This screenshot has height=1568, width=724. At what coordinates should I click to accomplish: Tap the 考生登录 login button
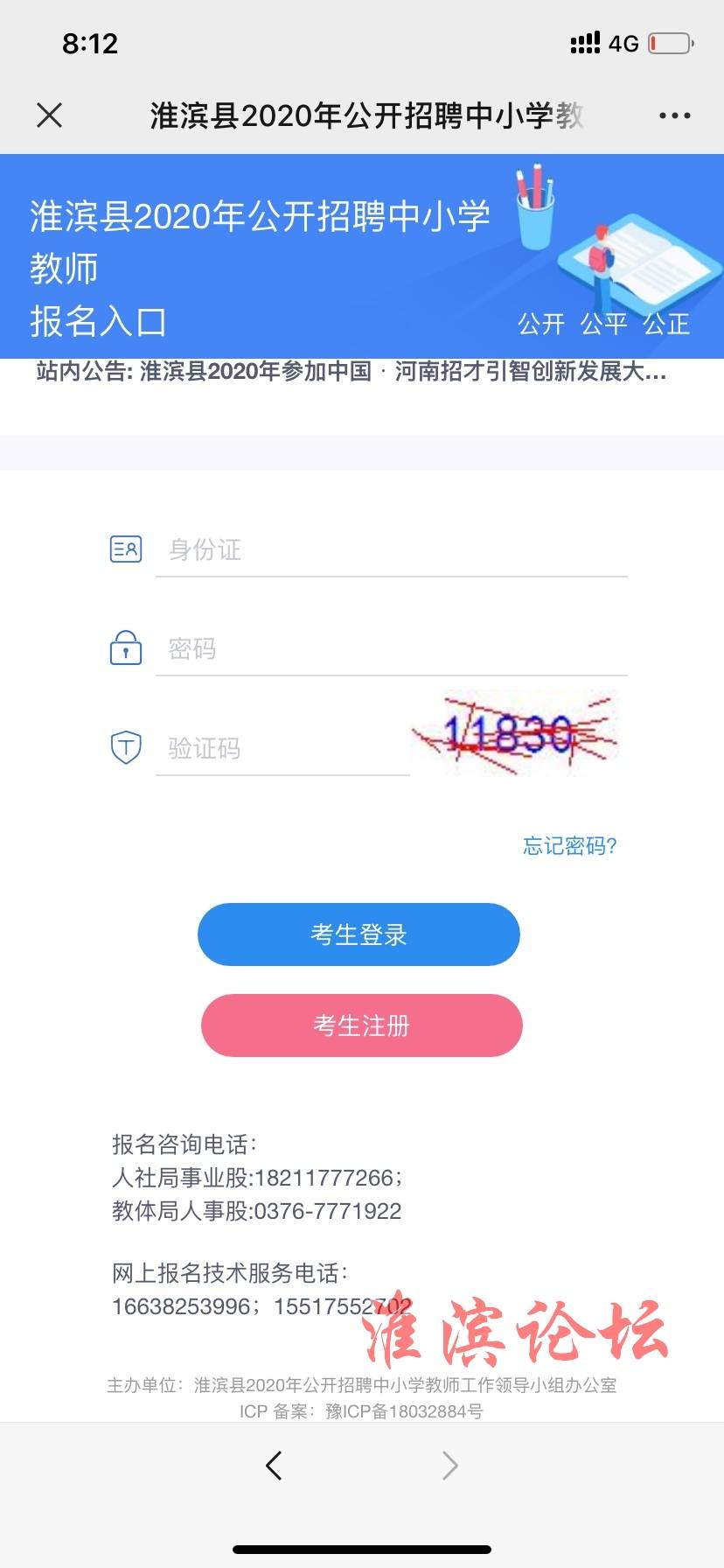tap(359, 934)
